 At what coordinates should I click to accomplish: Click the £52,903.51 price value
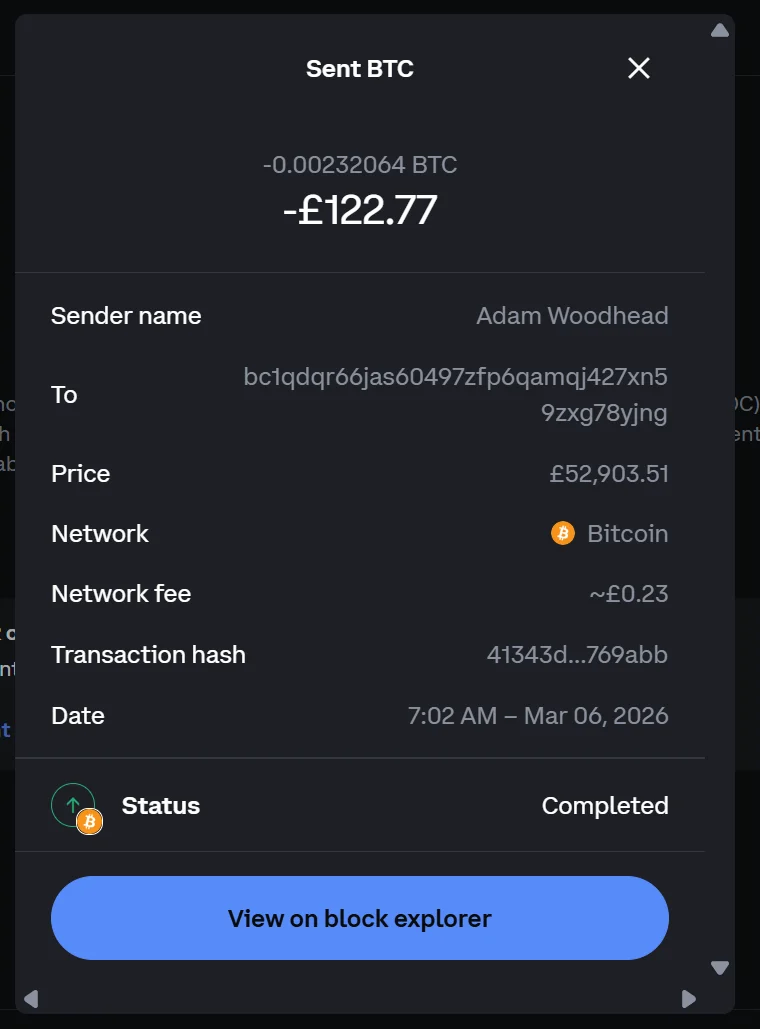(x=609, y=473)
